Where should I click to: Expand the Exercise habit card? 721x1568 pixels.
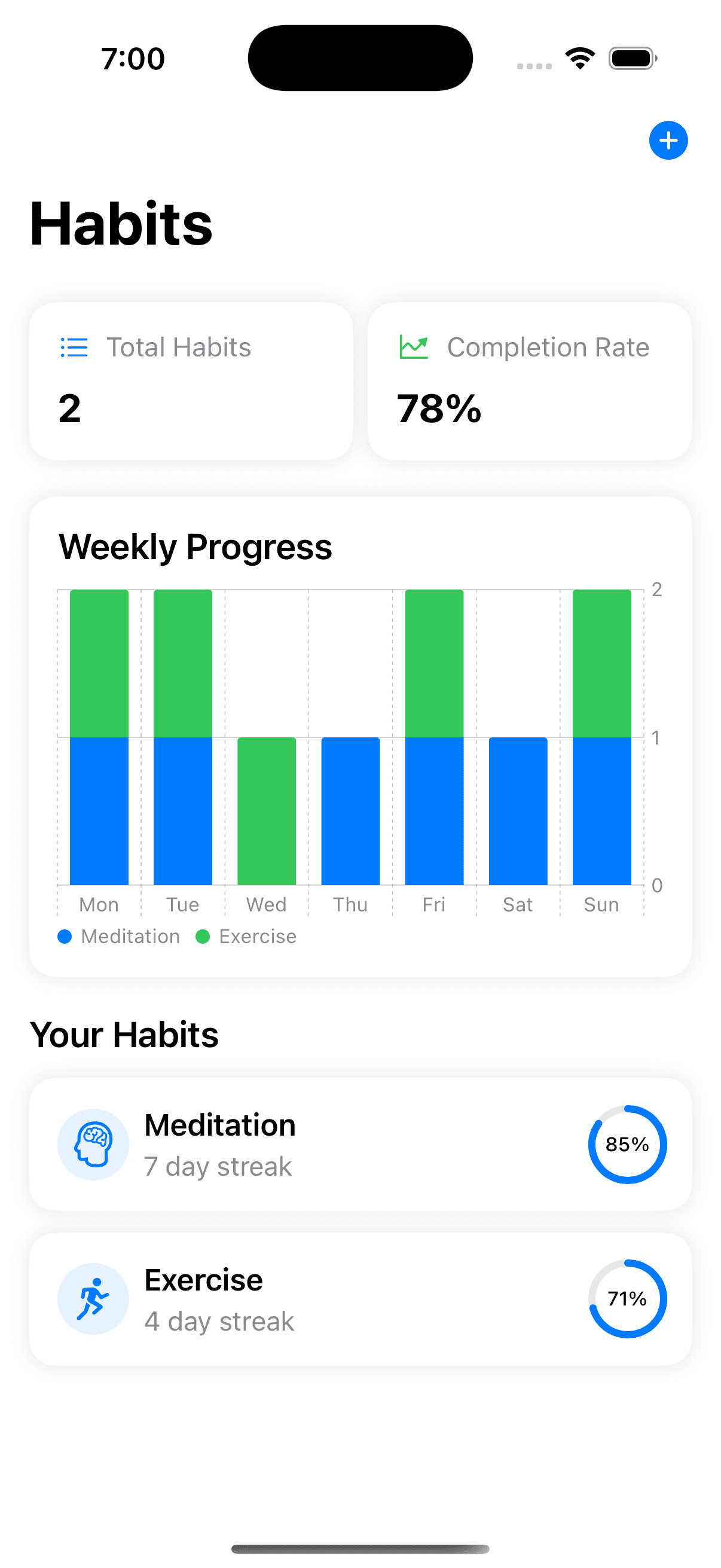coord(360,1299)
